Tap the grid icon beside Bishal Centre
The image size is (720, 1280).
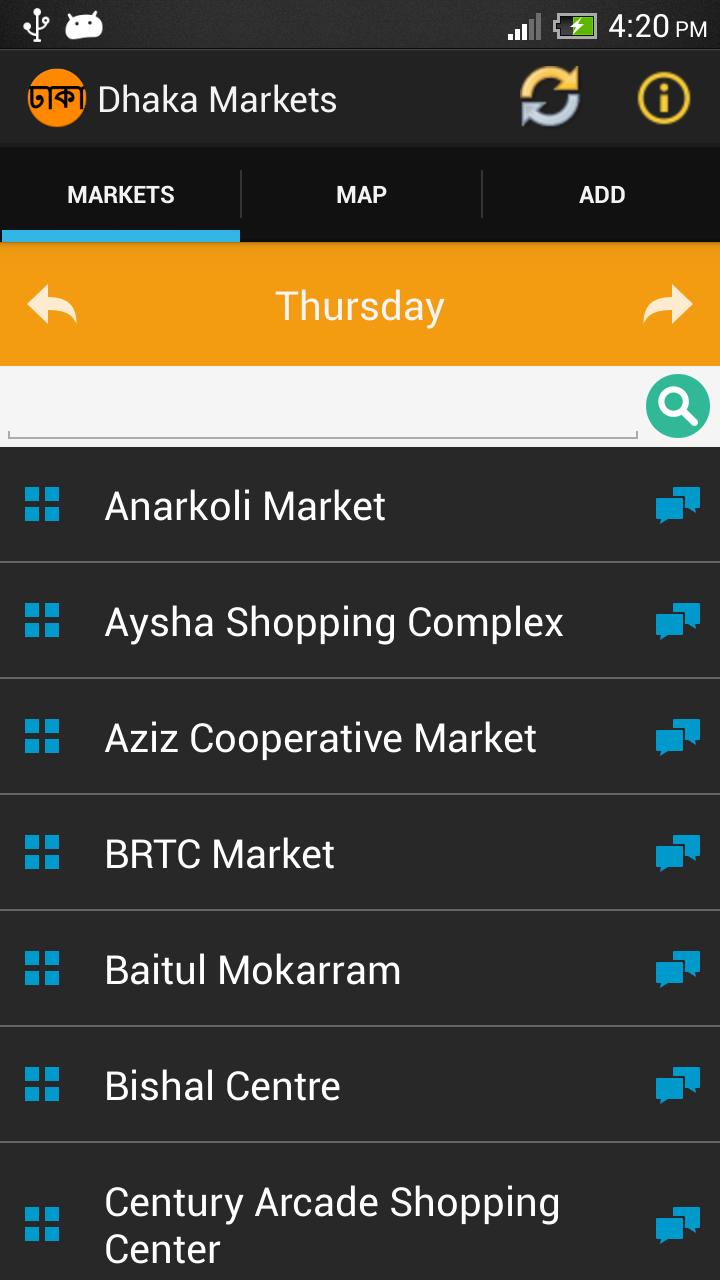point(42,1084)
